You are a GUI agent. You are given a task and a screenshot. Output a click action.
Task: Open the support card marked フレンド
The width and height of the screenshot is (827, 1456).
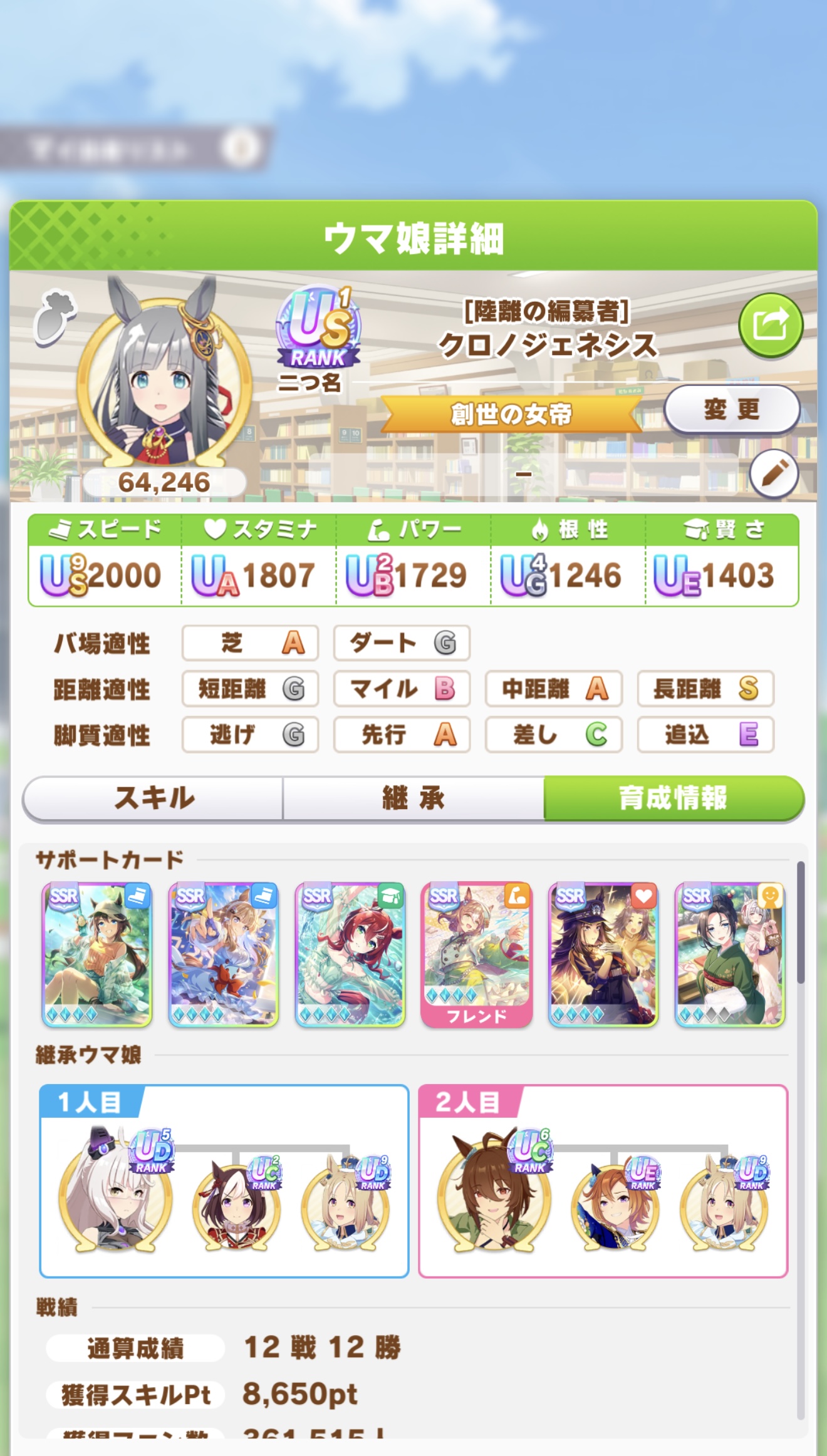476,954
